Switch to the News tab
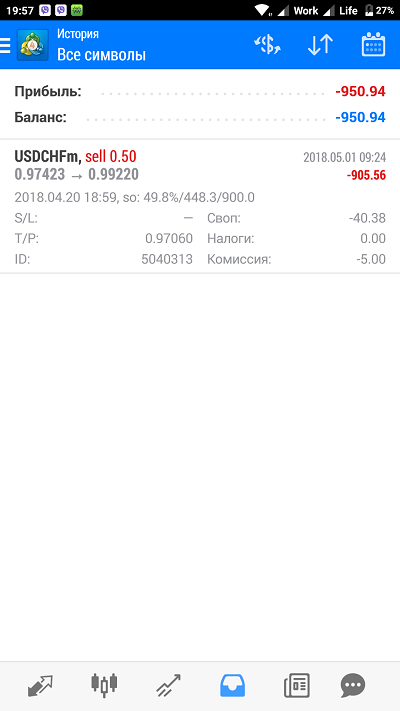The image size is (400, 711). (297, 685)
